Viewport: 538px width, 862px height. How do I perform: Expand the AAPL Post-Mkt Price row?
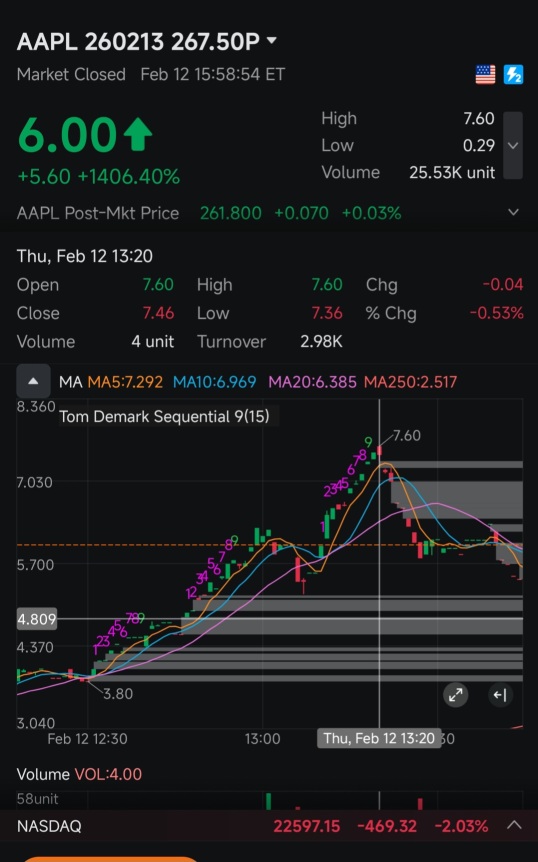[513, 212]
